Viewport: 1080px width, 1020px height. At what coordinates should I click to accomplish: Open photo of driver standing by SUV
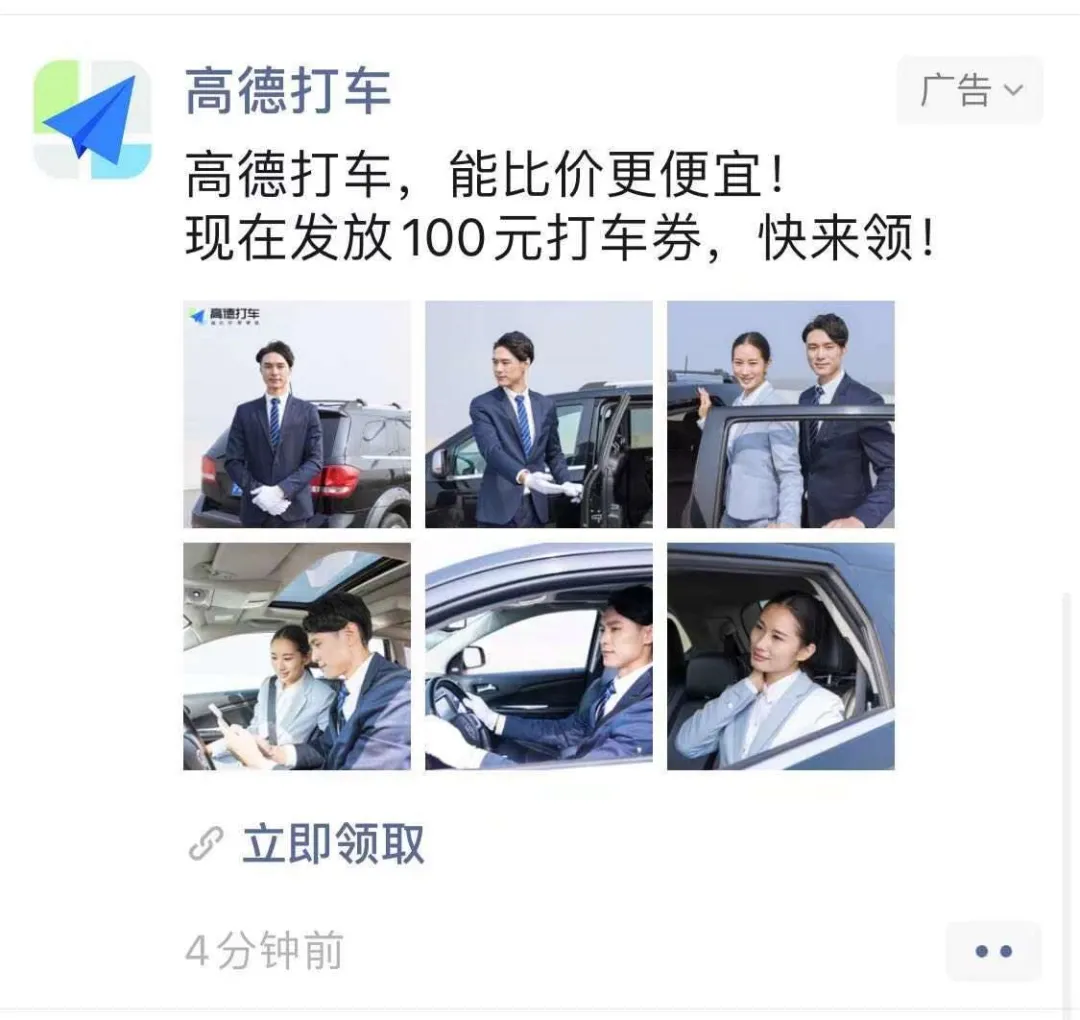[x=297, y=414]
